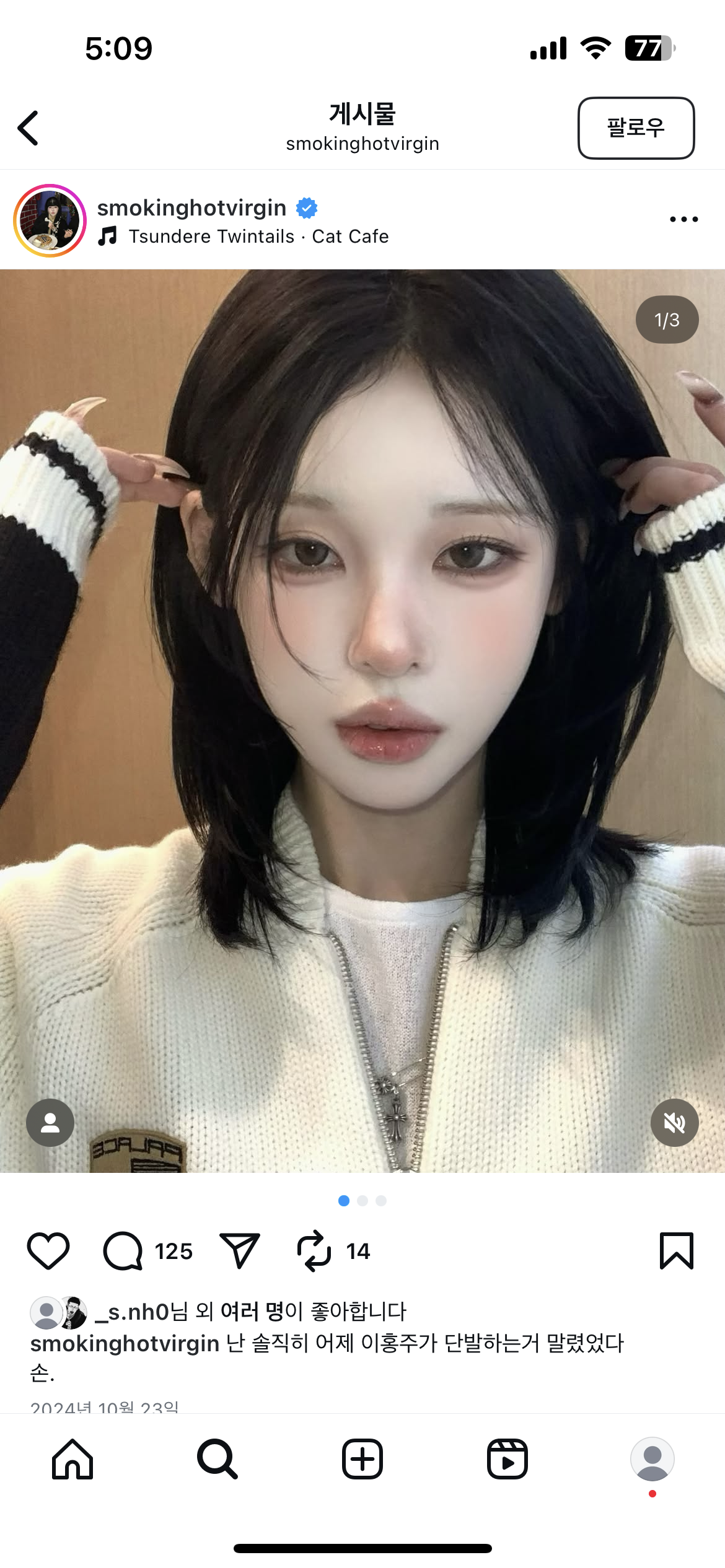
Task: Open smokinghotvirgin's story from the profile picture
Action: pyautogui.click(x=50, y=220)
